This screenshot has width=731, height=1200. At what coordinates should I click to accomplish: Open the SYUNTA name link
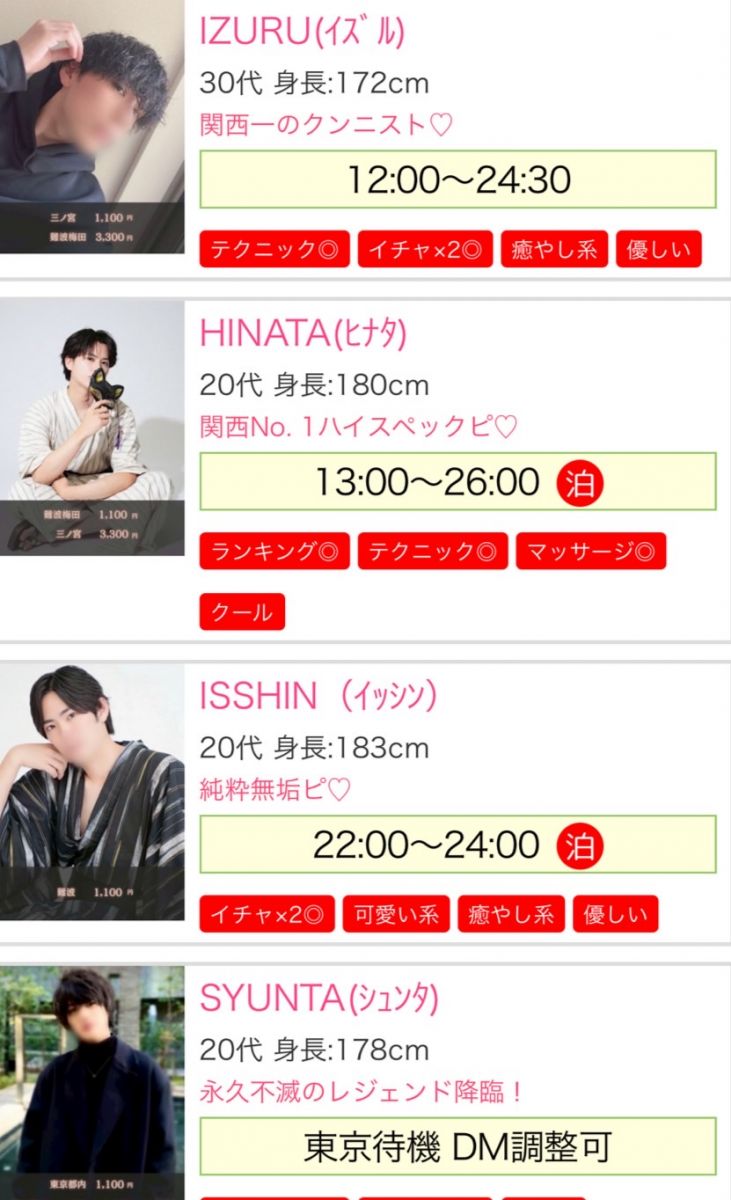[x=319, y=998]
